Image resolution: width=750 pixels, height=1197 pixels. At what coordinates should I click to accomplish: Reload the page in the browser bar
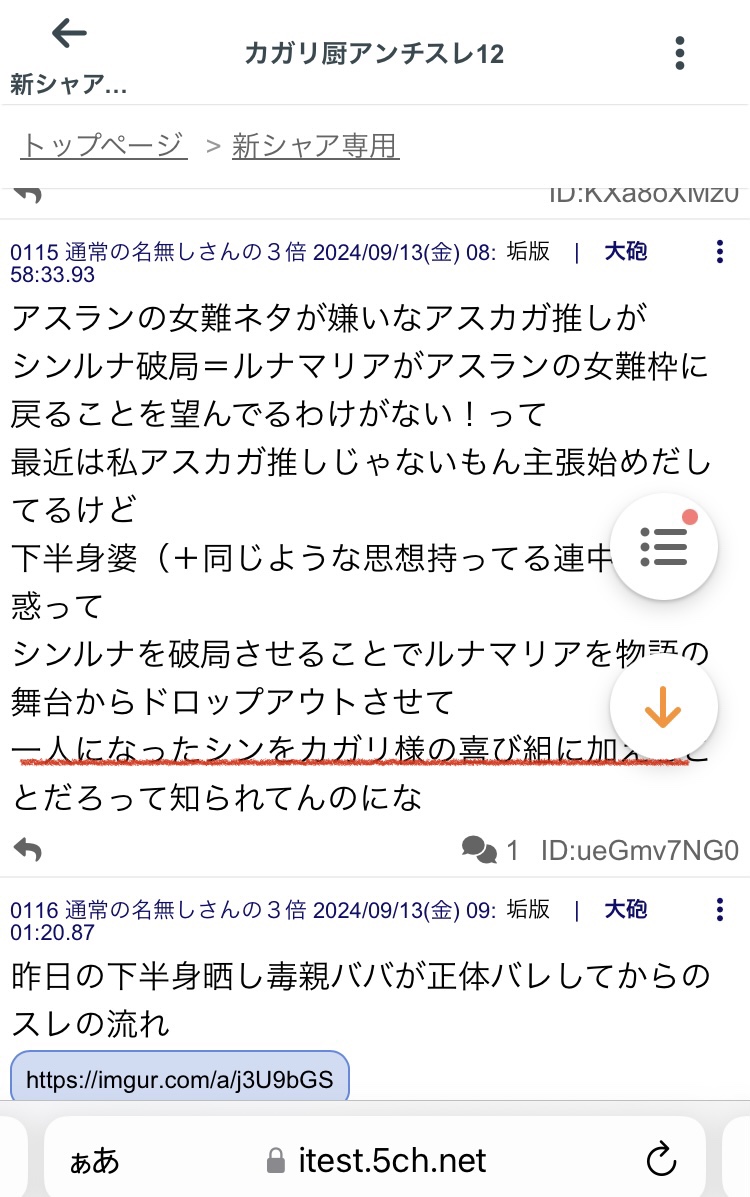tap(661, 1160)
